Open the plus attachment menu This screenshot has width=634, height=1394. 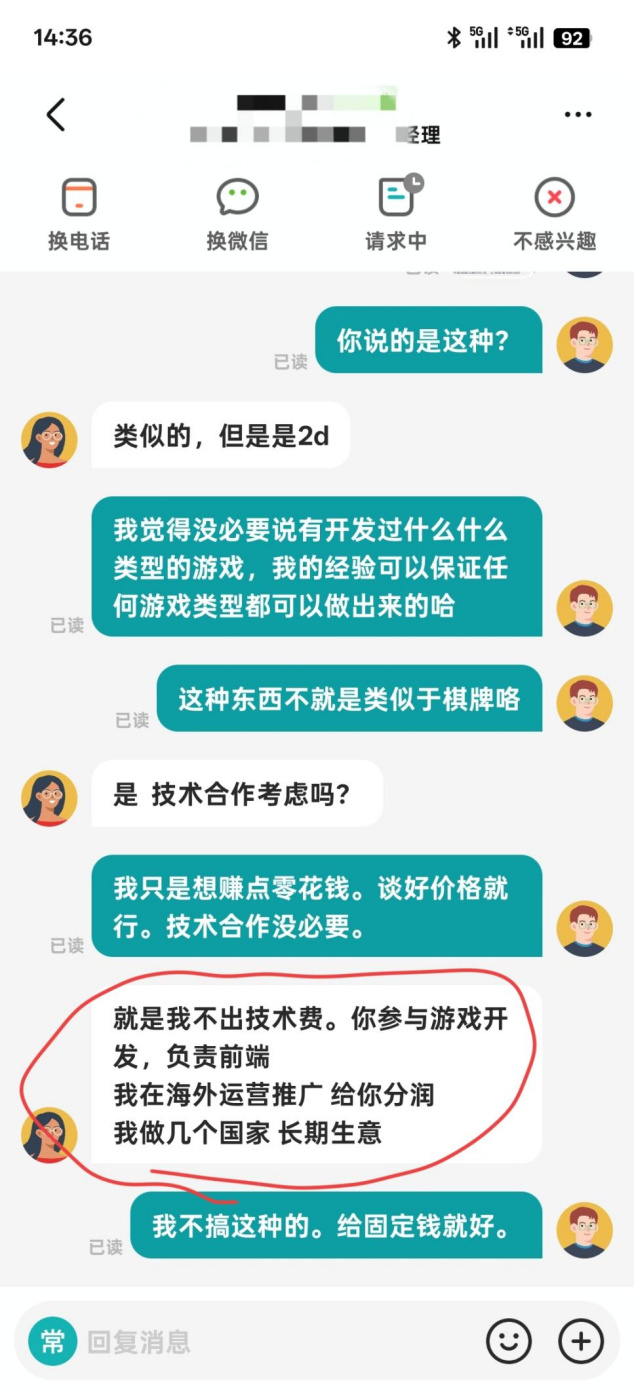(581, 1341)
